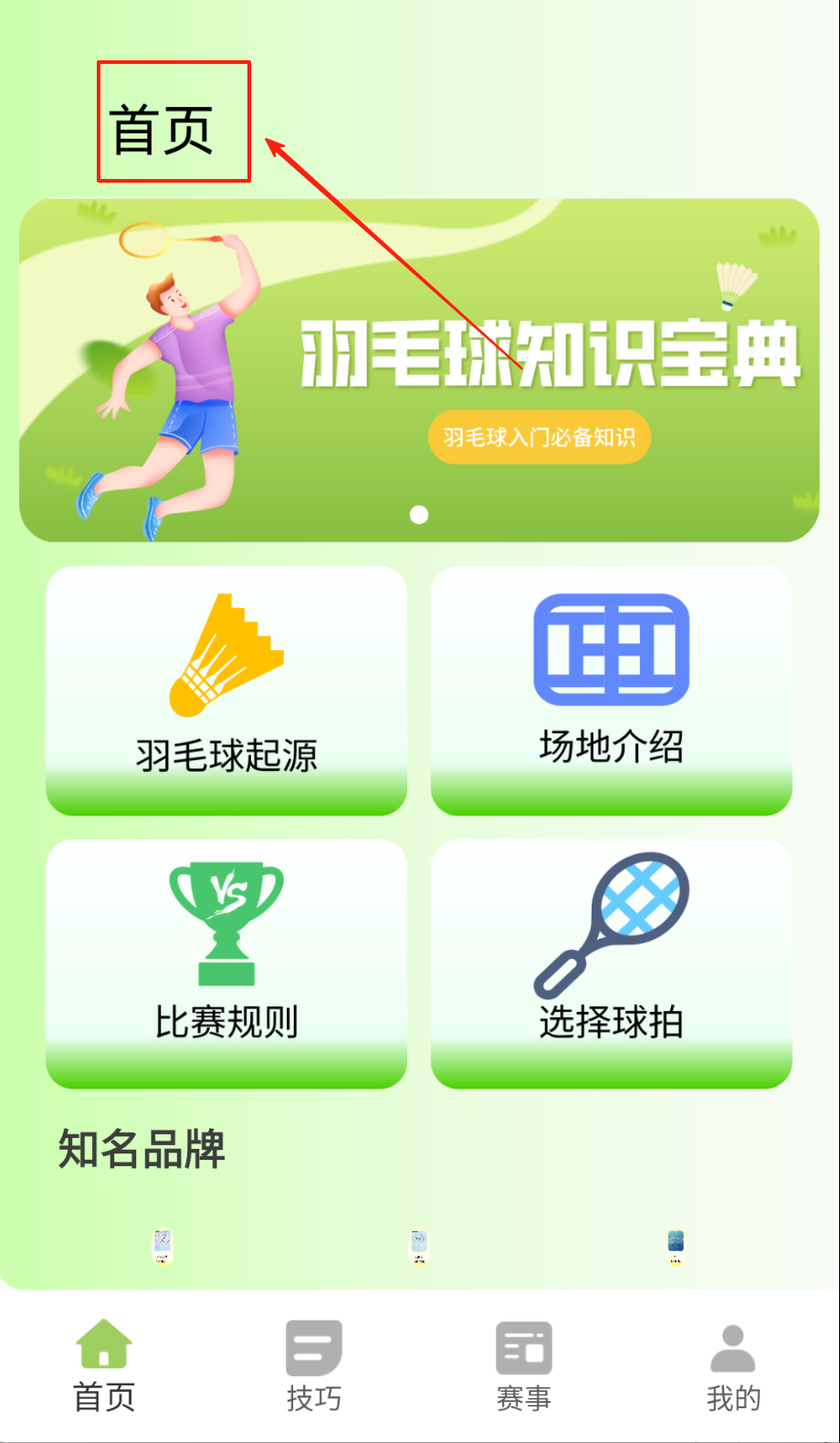The image size is (840, 1443).
Task: Open the 场地介绍 card
Action: click(x=611, y=690)
